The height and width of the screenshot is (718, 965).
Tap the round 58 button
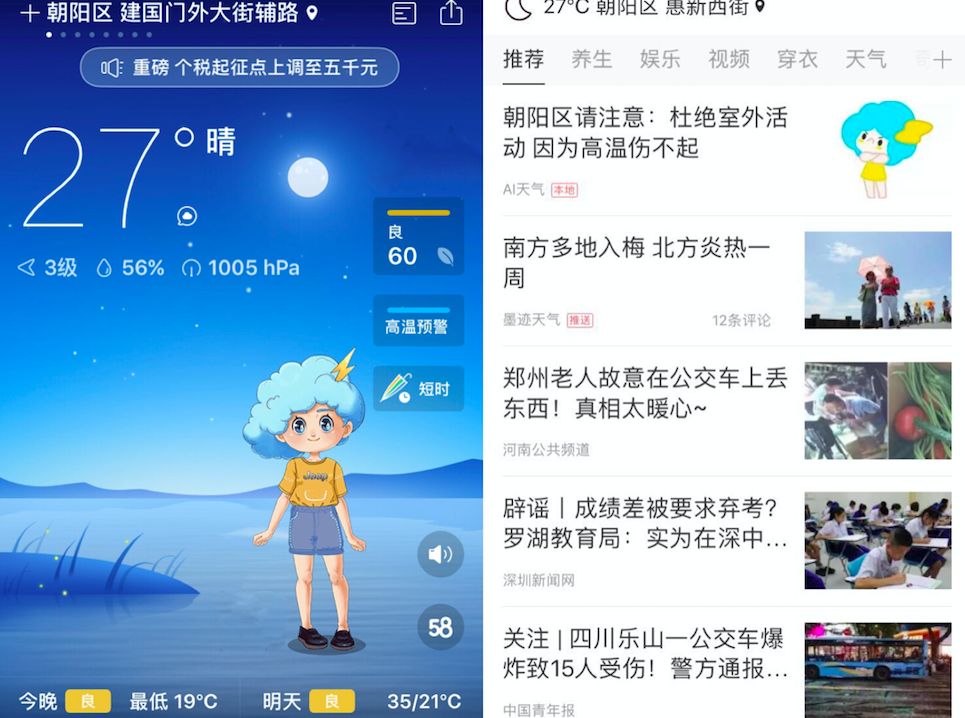pos(440,628)
